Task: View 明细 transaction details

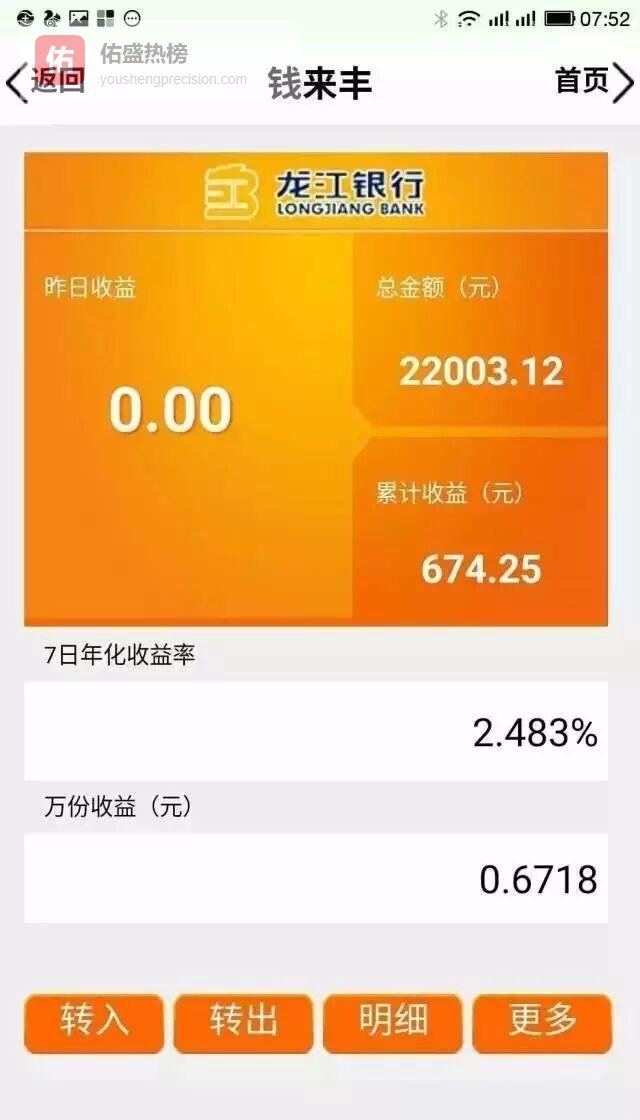Action: click(393, 1022)
